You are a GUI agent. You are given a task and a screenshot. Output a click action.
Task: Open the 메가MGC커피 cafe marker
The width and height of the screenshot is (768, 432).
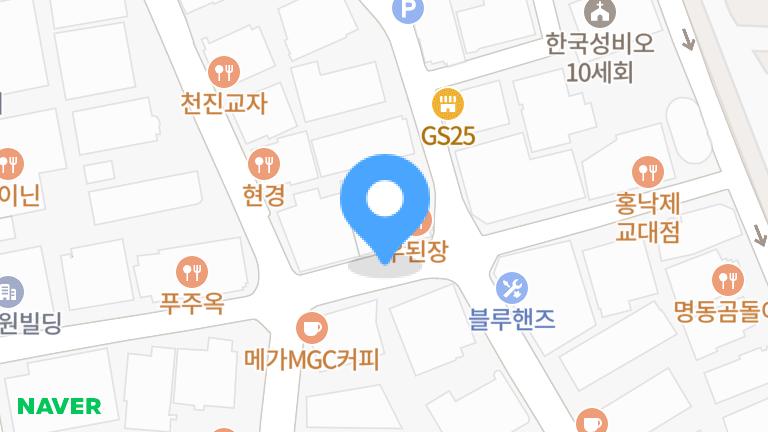coord(311,326)
